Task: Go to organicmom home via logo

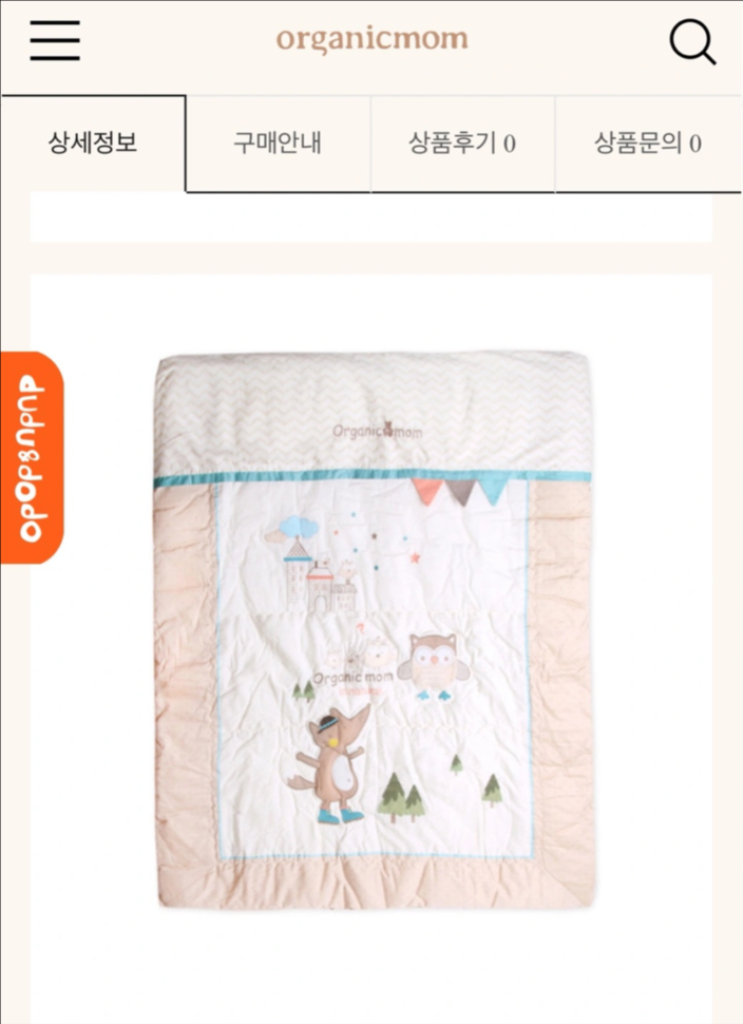Action: [372, 40]
